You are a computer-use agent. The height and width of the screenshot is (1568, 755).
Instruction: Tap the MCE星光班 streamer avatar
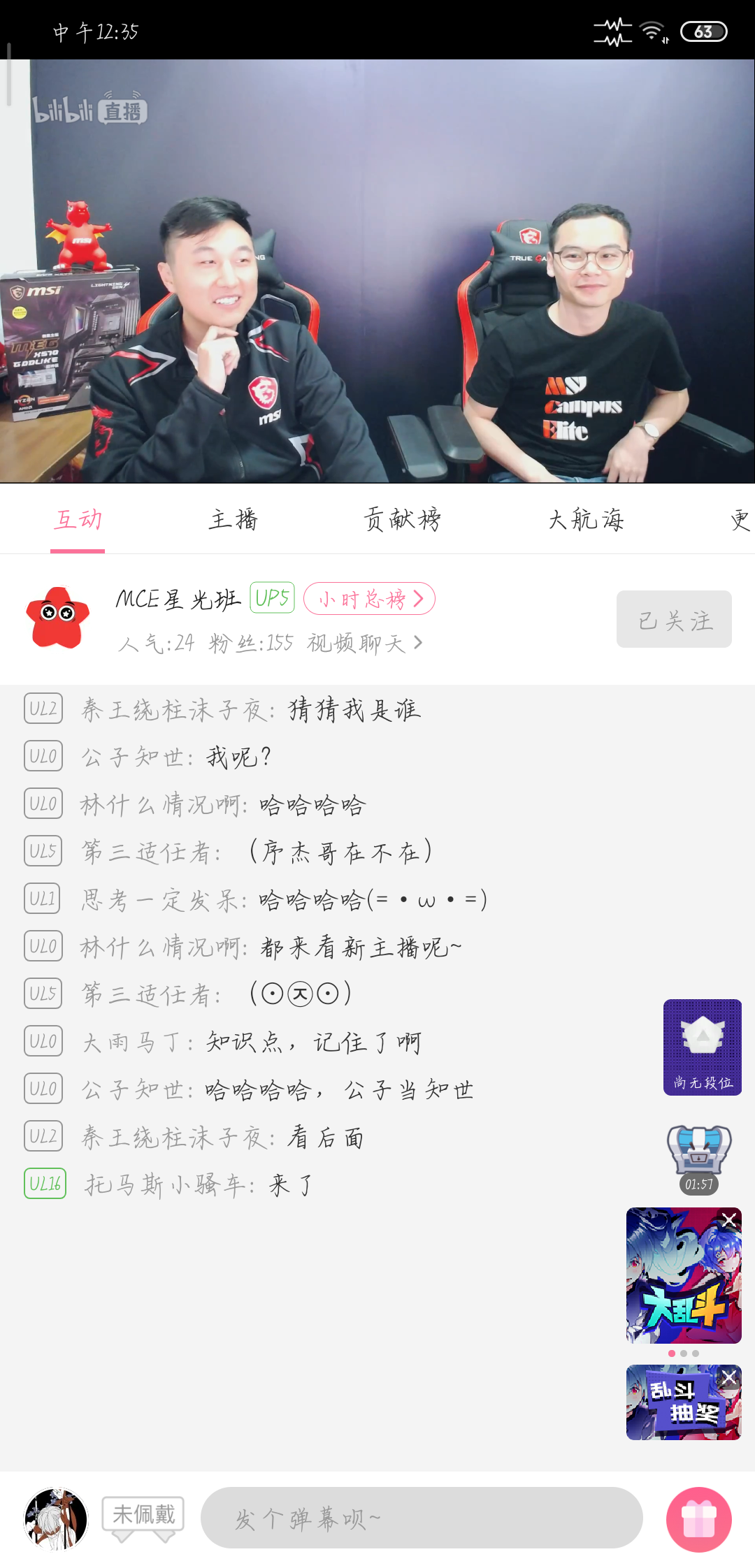coord(57,618)
